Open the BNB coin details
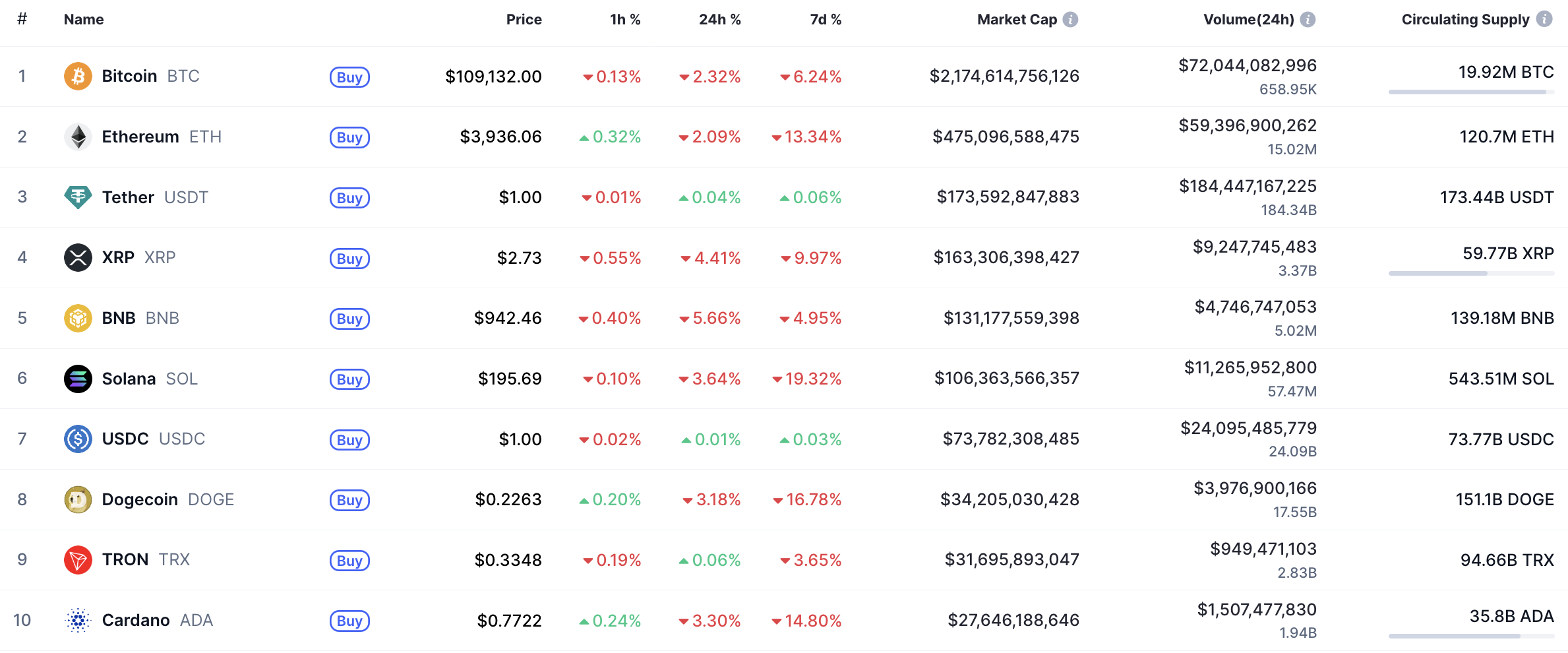This screenshot has height=653, width=1568. coord(119,318)
